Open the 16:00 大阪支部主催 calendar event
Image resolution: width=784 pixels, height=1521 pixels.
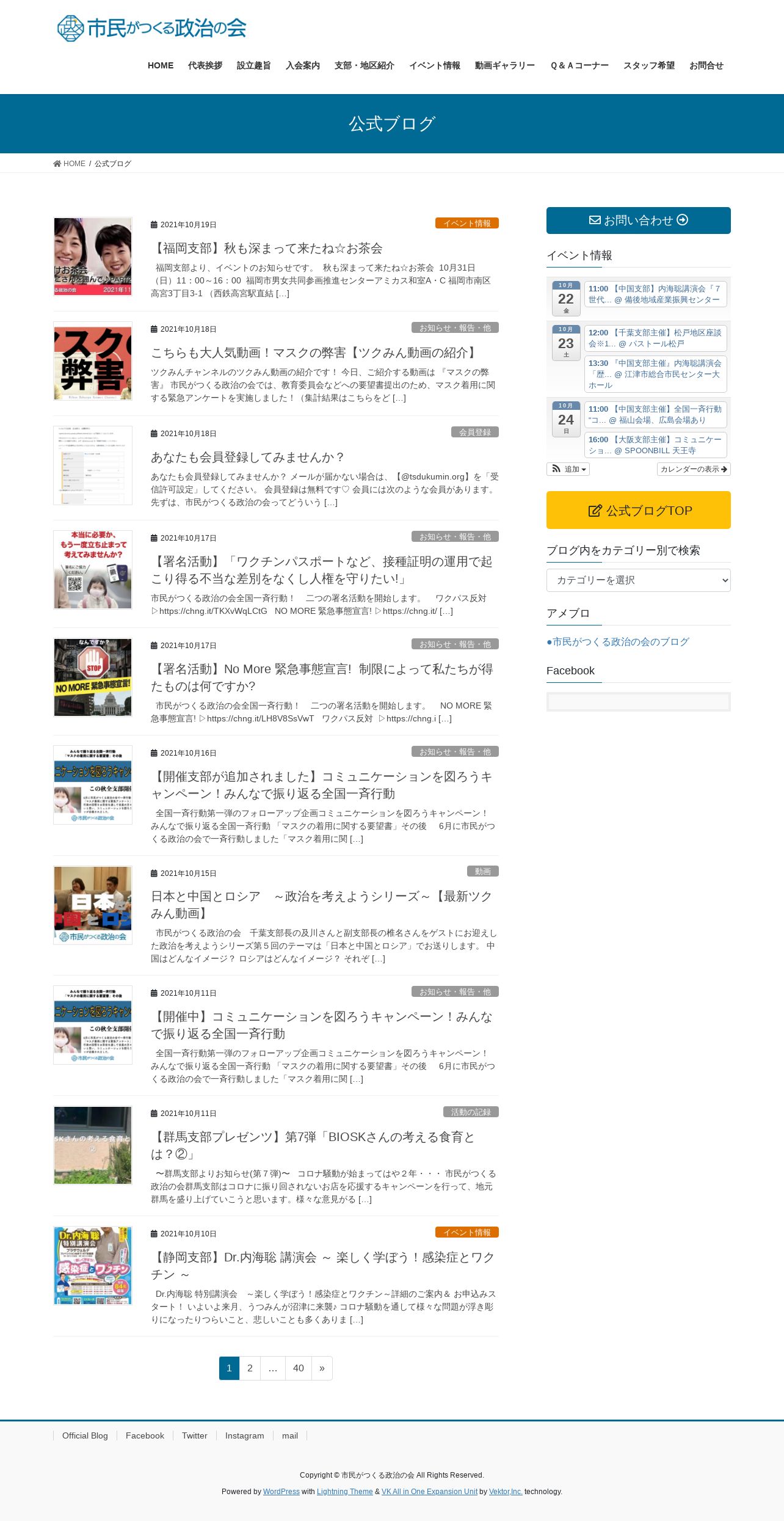[x=655, y=445]
